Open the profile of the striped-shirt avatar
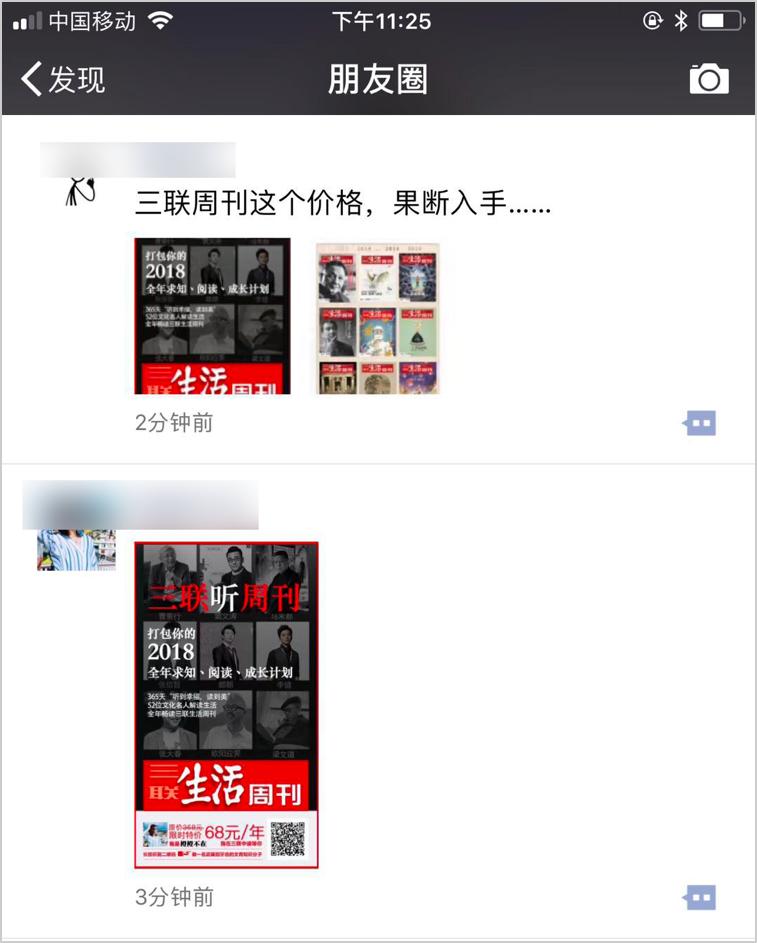 (76, 550)
